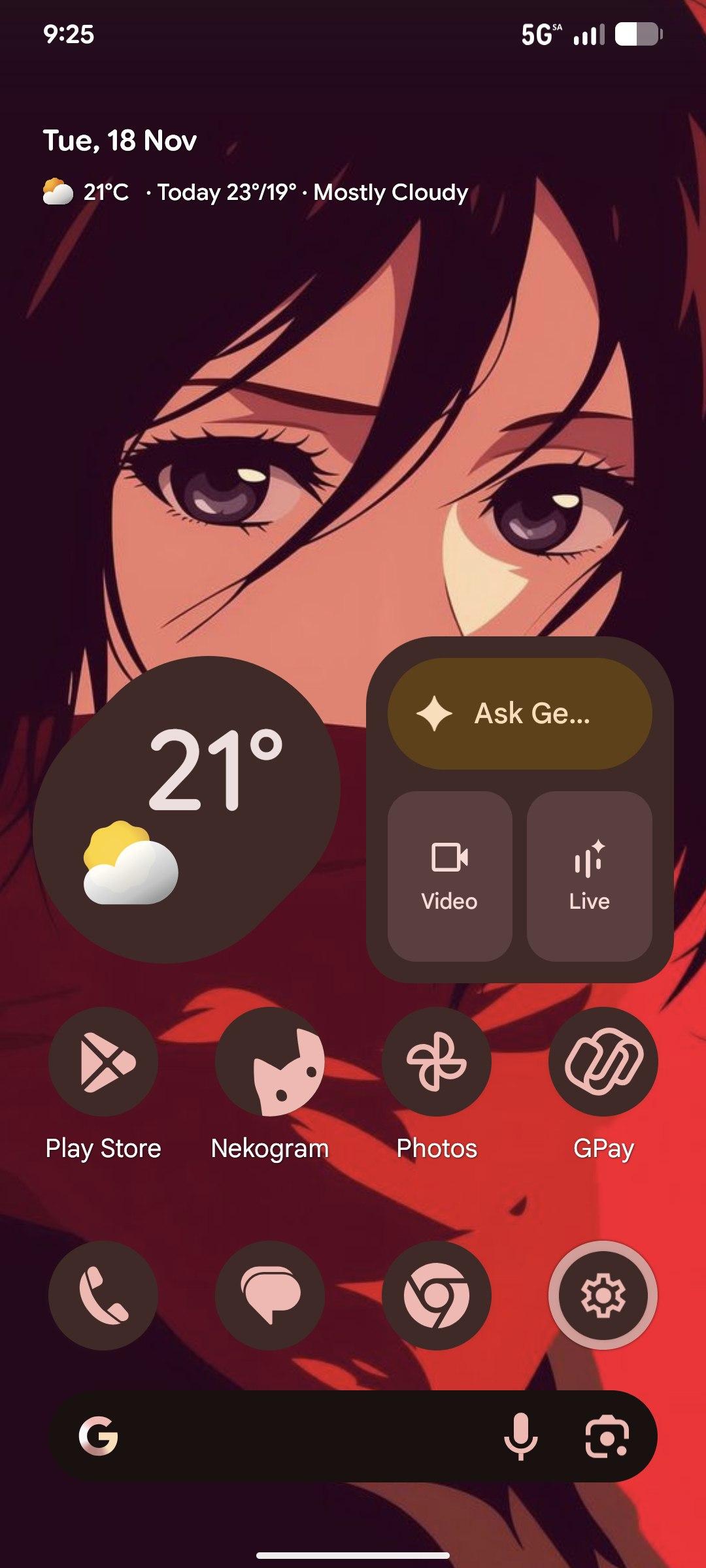Open the Photos app
The image size is (706, 1568).
click(x=437, y=1061)
